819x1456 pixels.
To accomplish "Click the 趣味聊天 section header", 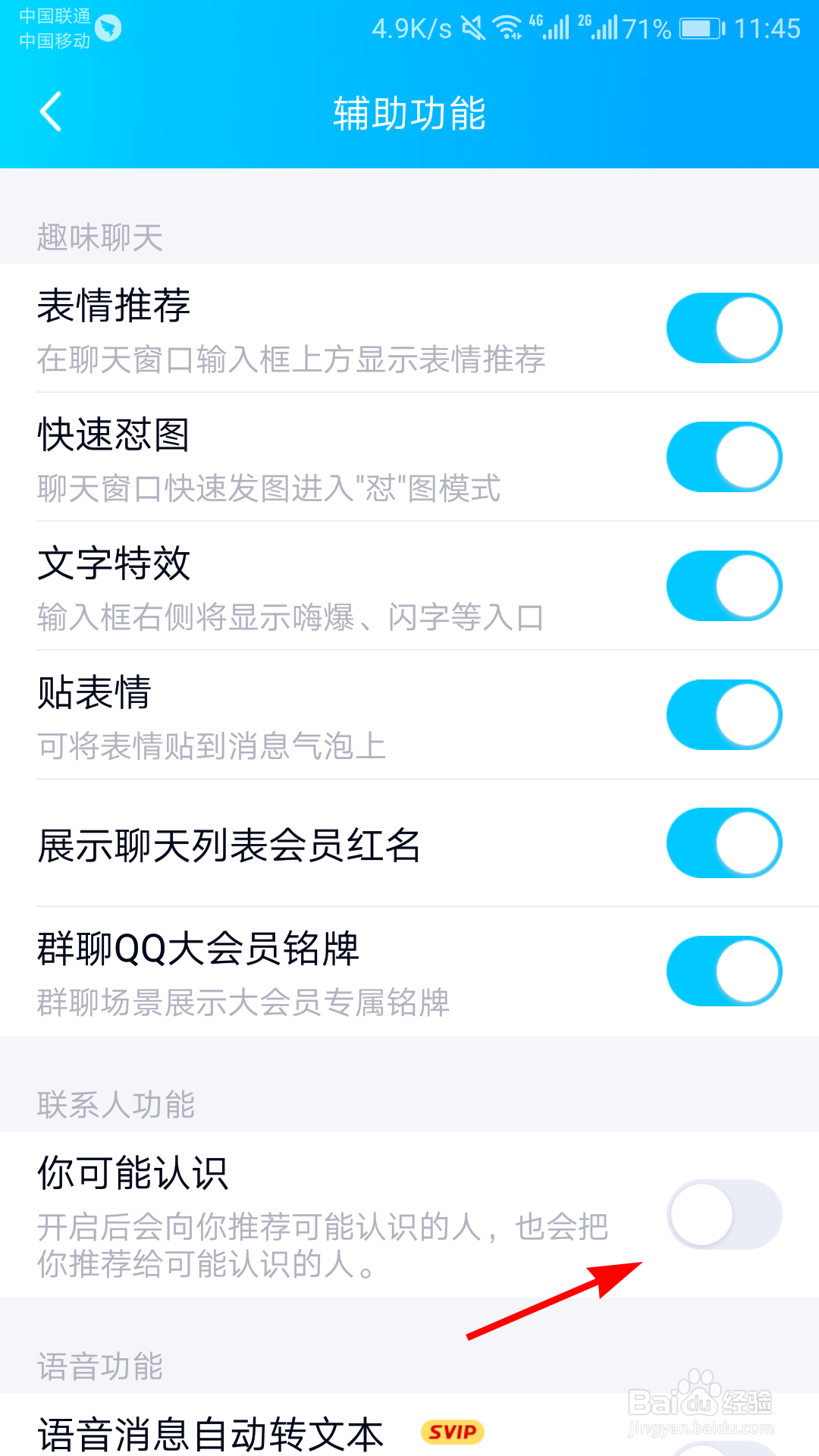I will point(97,235).
